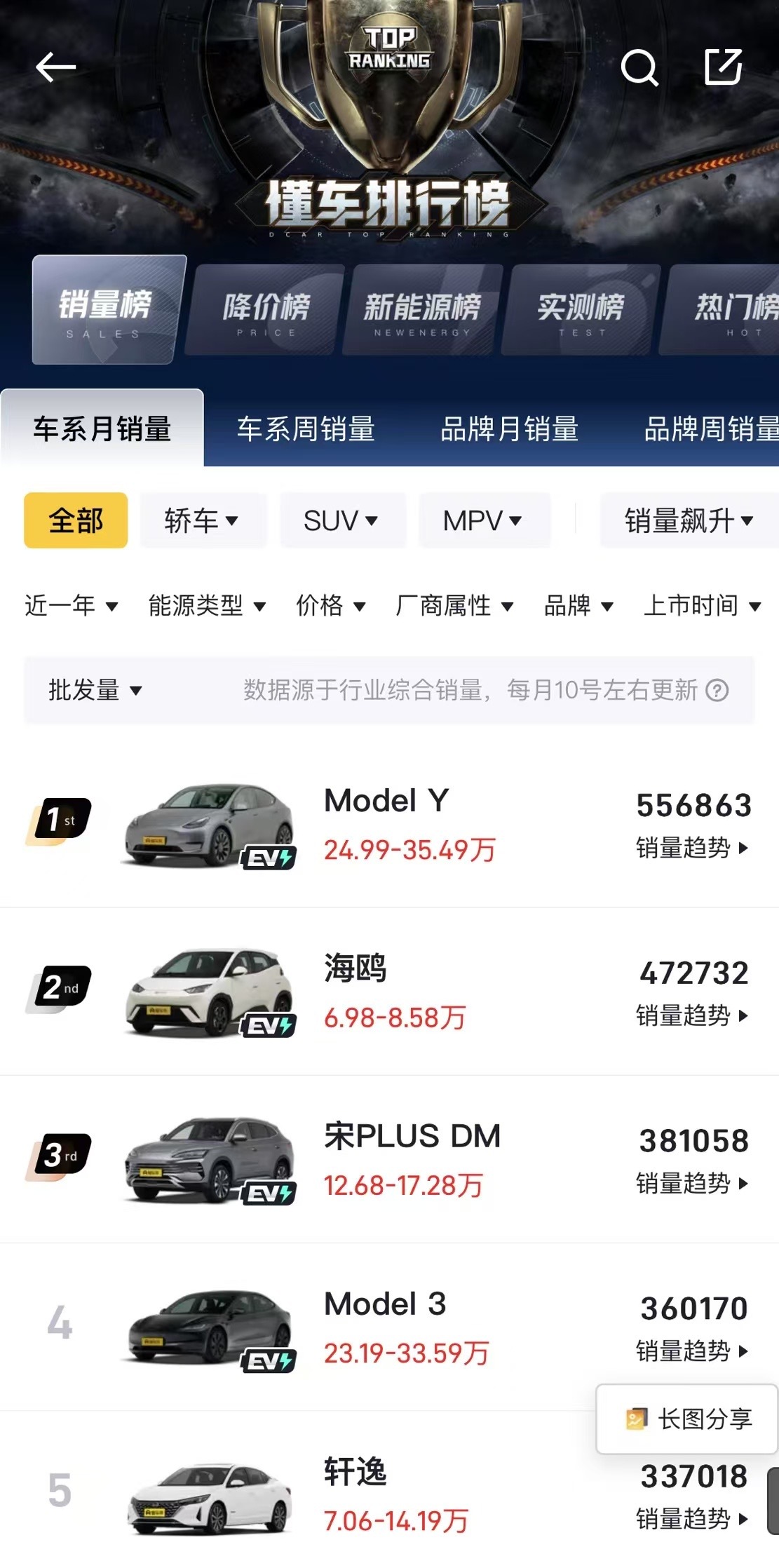Open the 能源类型 filter

coord(207,605)
